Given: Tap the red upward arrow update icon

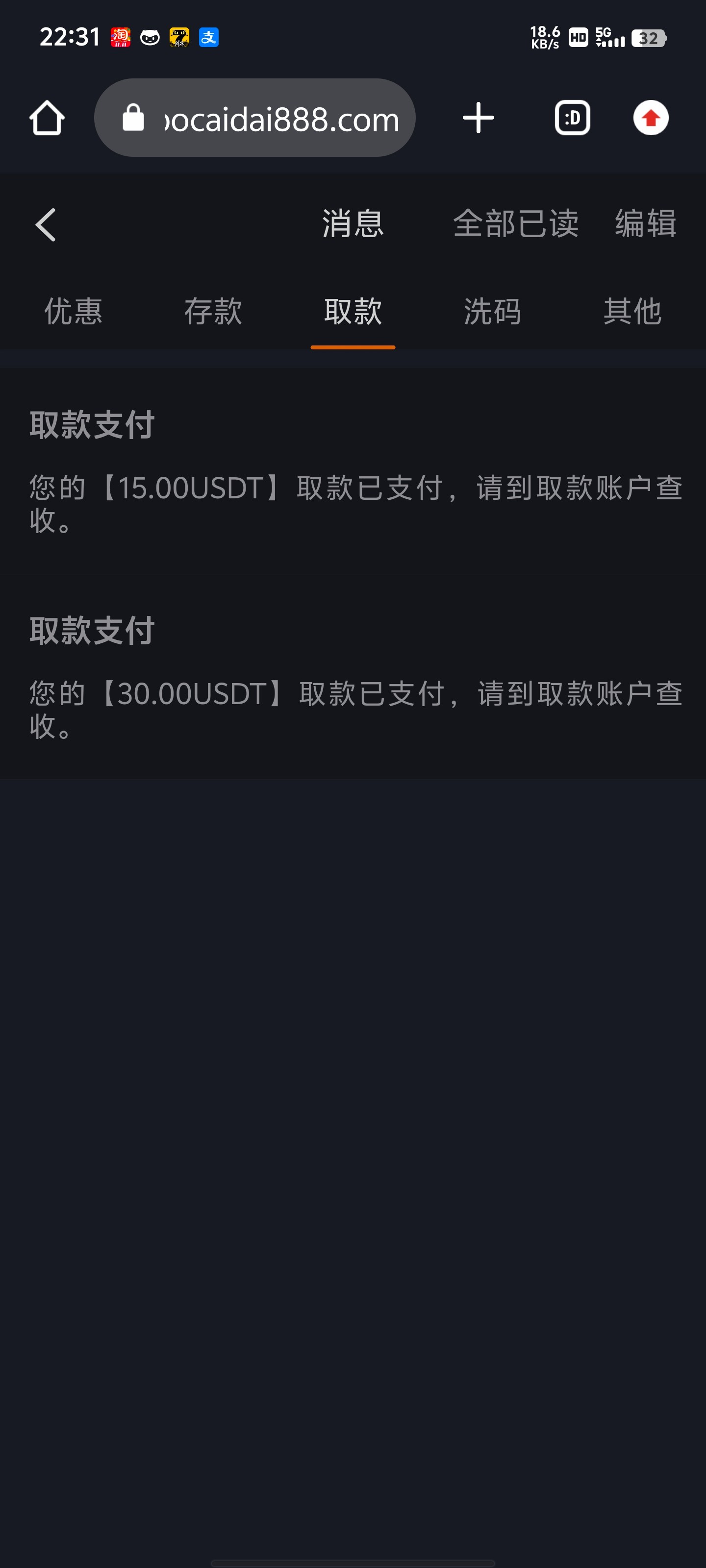Looking at the screenshot, I should [651, 118].
